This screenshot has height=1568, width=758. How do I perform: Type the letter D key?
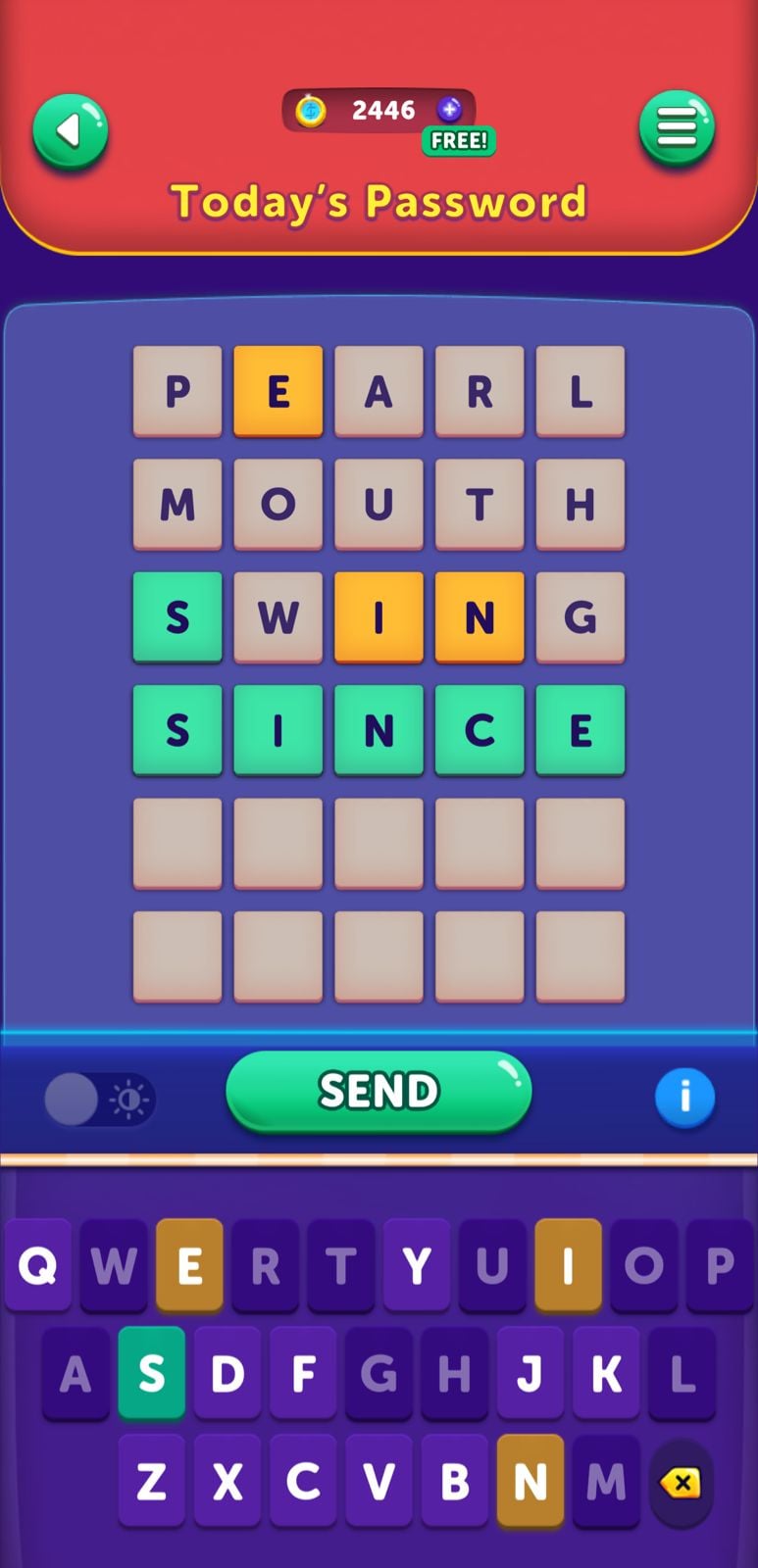227,1373
